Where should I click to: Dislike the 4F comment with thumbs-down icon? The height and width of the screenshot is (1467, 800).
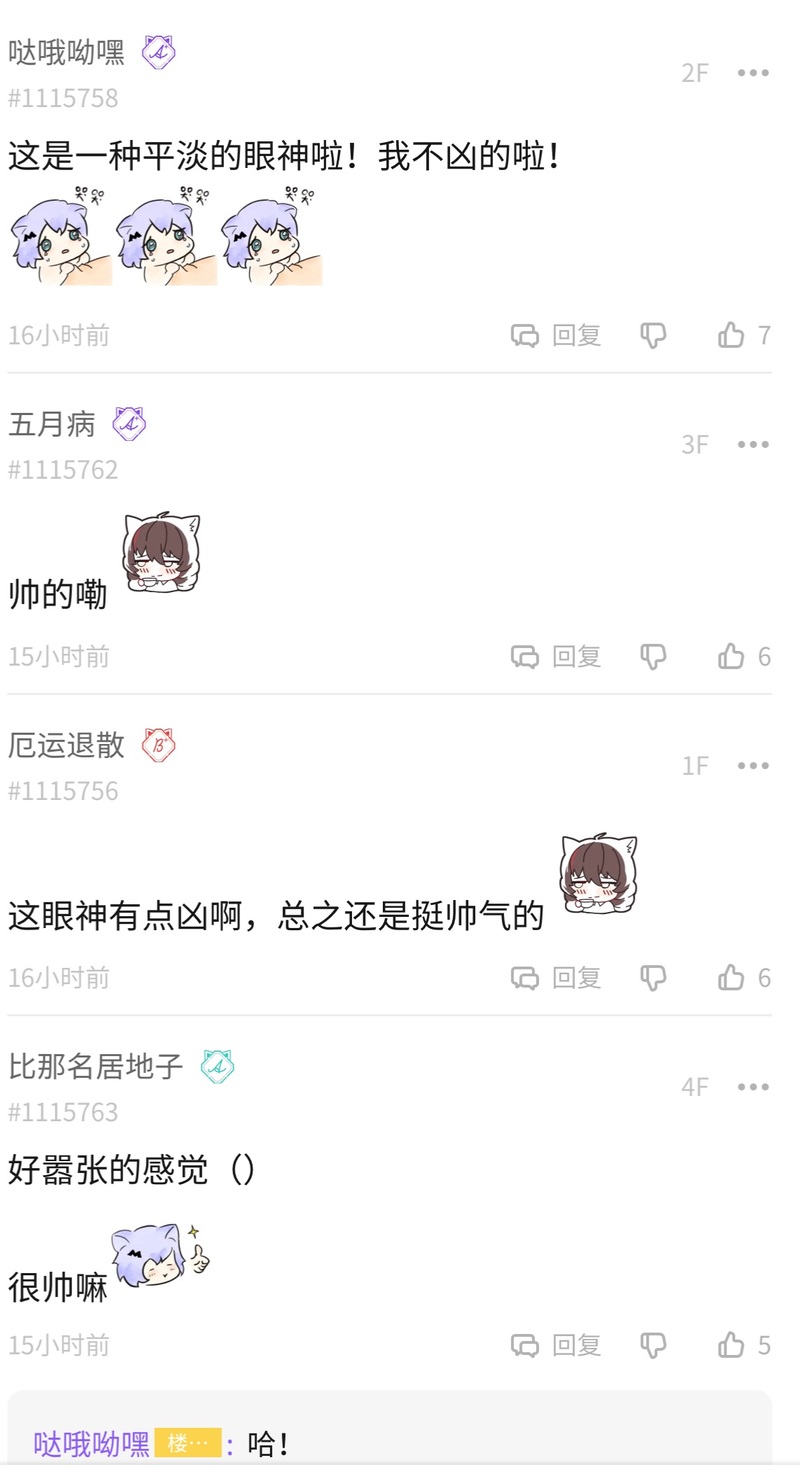click(x=653, y=1345)
